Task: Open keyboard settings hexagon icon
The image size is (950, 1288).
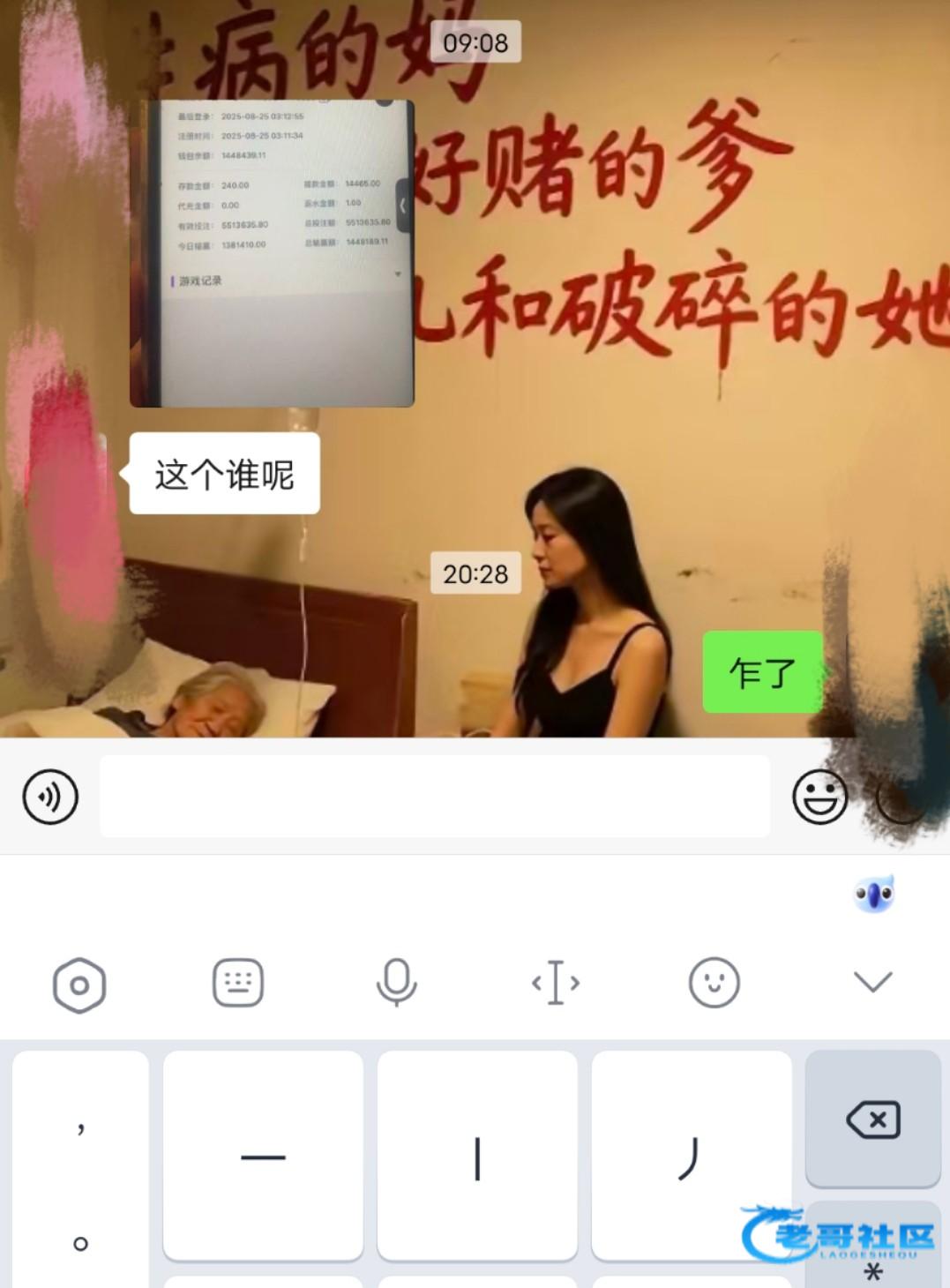Action: pyautogui.click(x=79, y=984)
